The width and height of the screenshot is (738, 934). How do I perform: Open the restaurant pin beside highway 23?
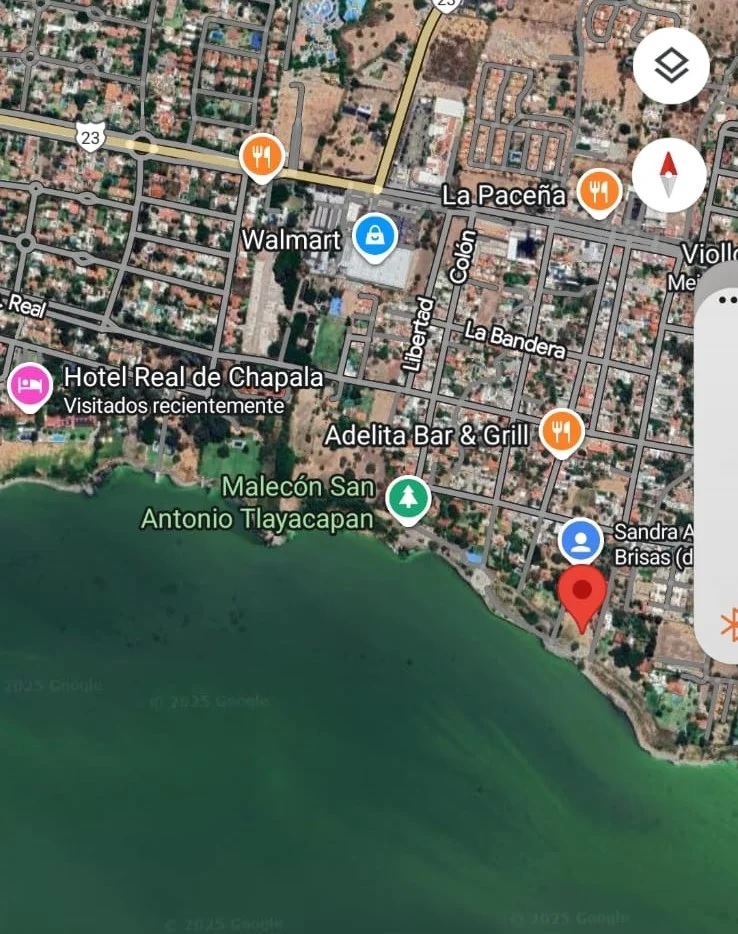[x=261, y=156]
